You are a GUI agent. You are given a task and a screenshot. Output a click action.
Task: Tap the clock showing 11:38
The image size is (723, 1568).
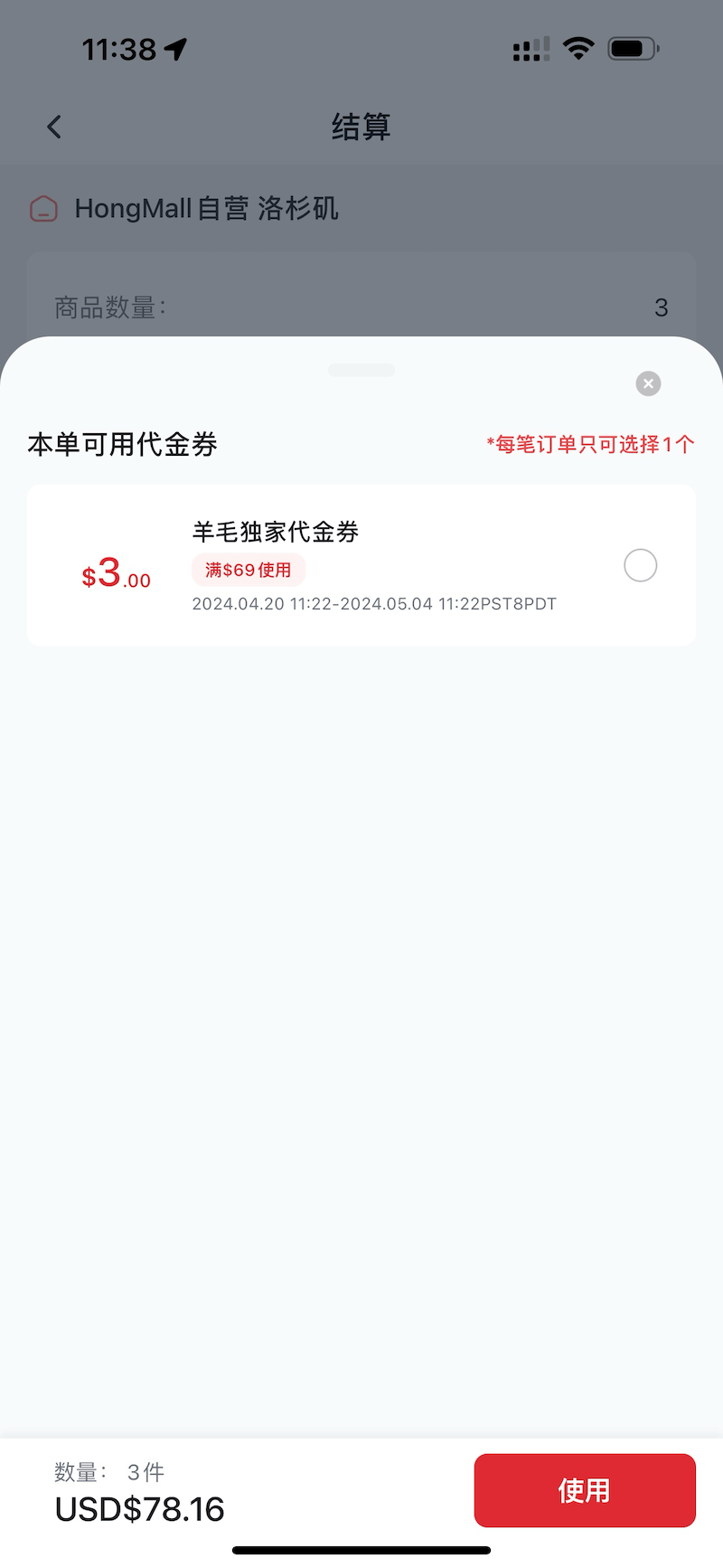(x=117, y=49)
